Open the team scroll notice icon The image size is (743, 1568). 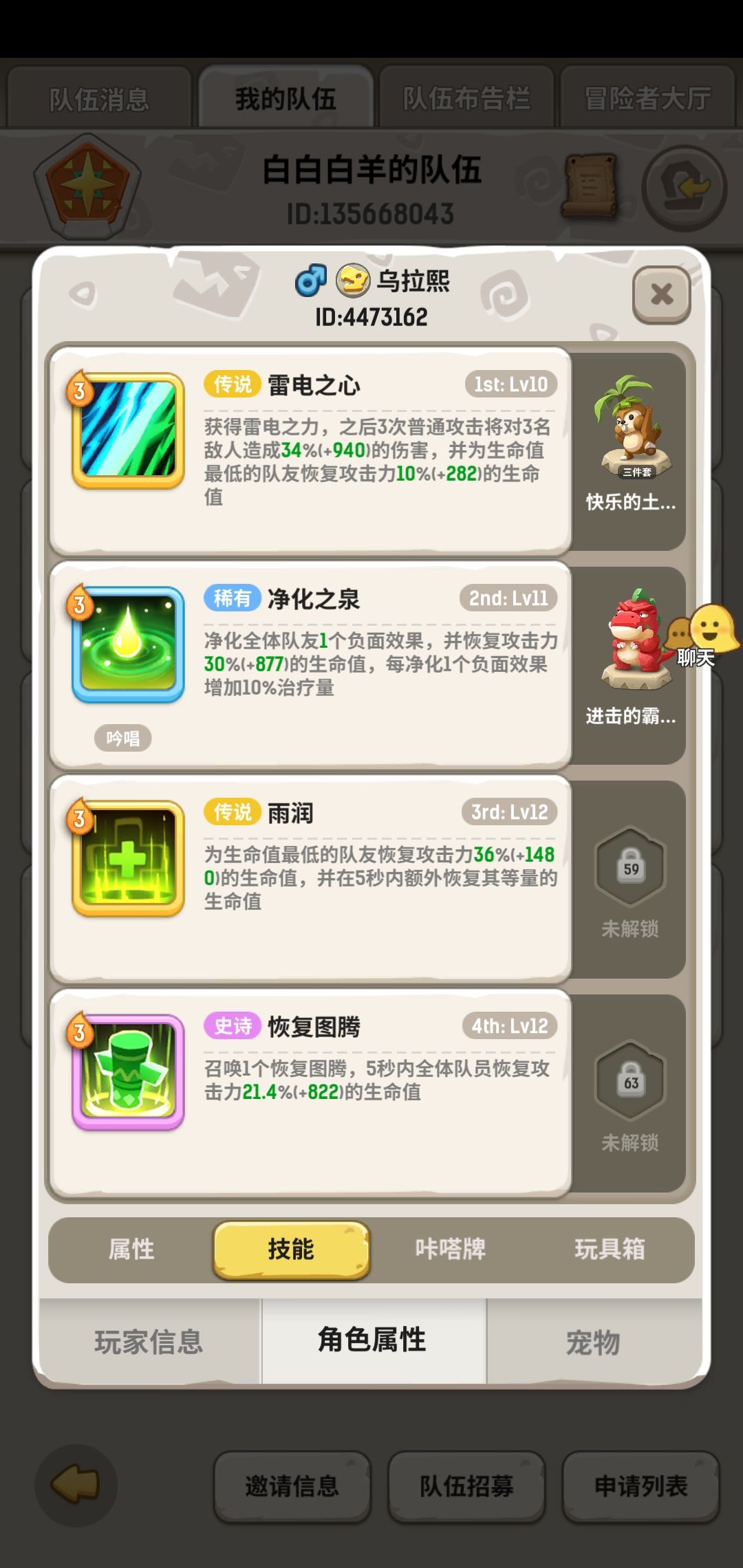(x=592, y=186)
